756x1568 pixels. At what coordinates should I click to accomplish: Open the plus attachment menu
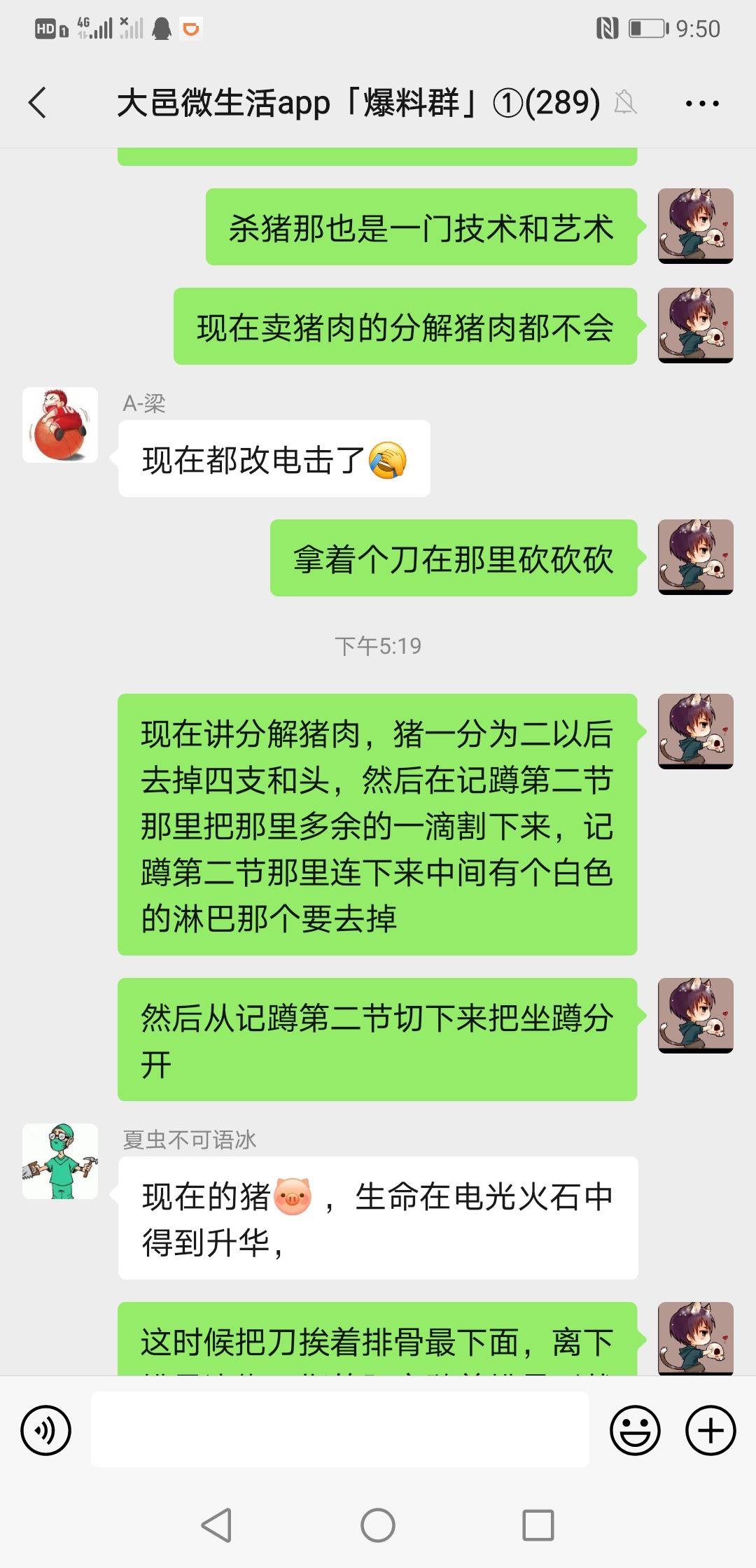(710, 1429)
